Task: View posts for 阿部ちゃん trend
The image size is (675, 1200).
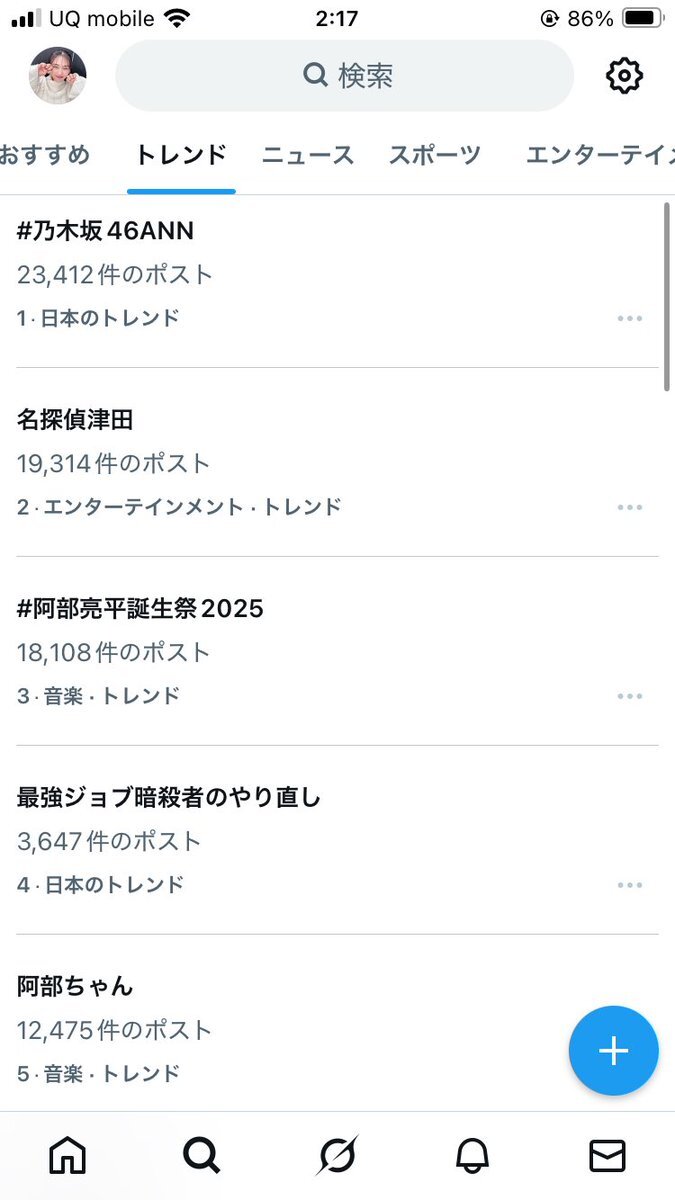Action: pos(75,986)
